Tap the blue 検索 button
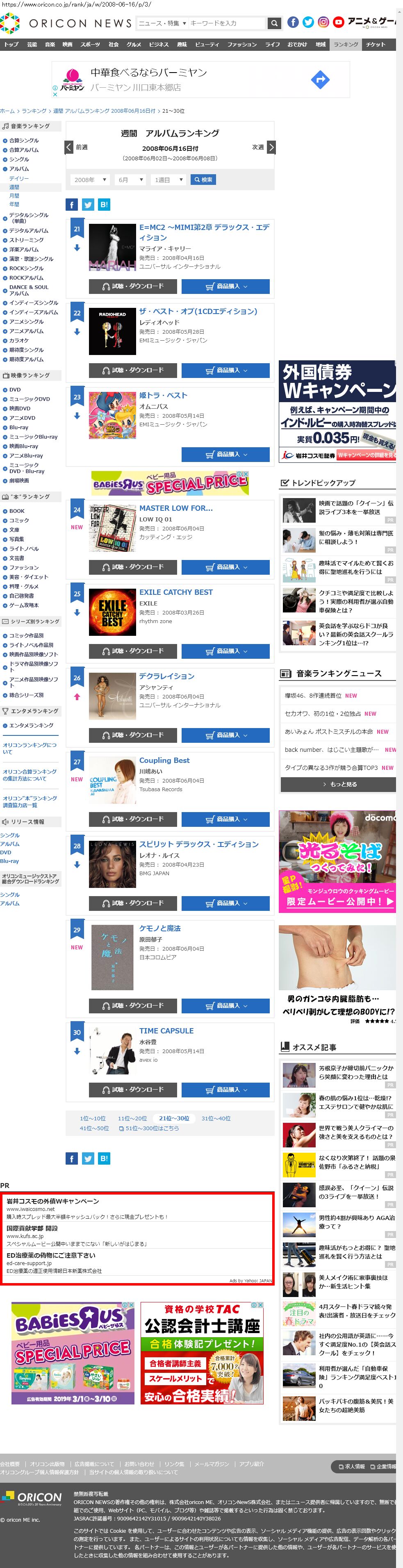403x1568 pixels. tap(203, 180)
